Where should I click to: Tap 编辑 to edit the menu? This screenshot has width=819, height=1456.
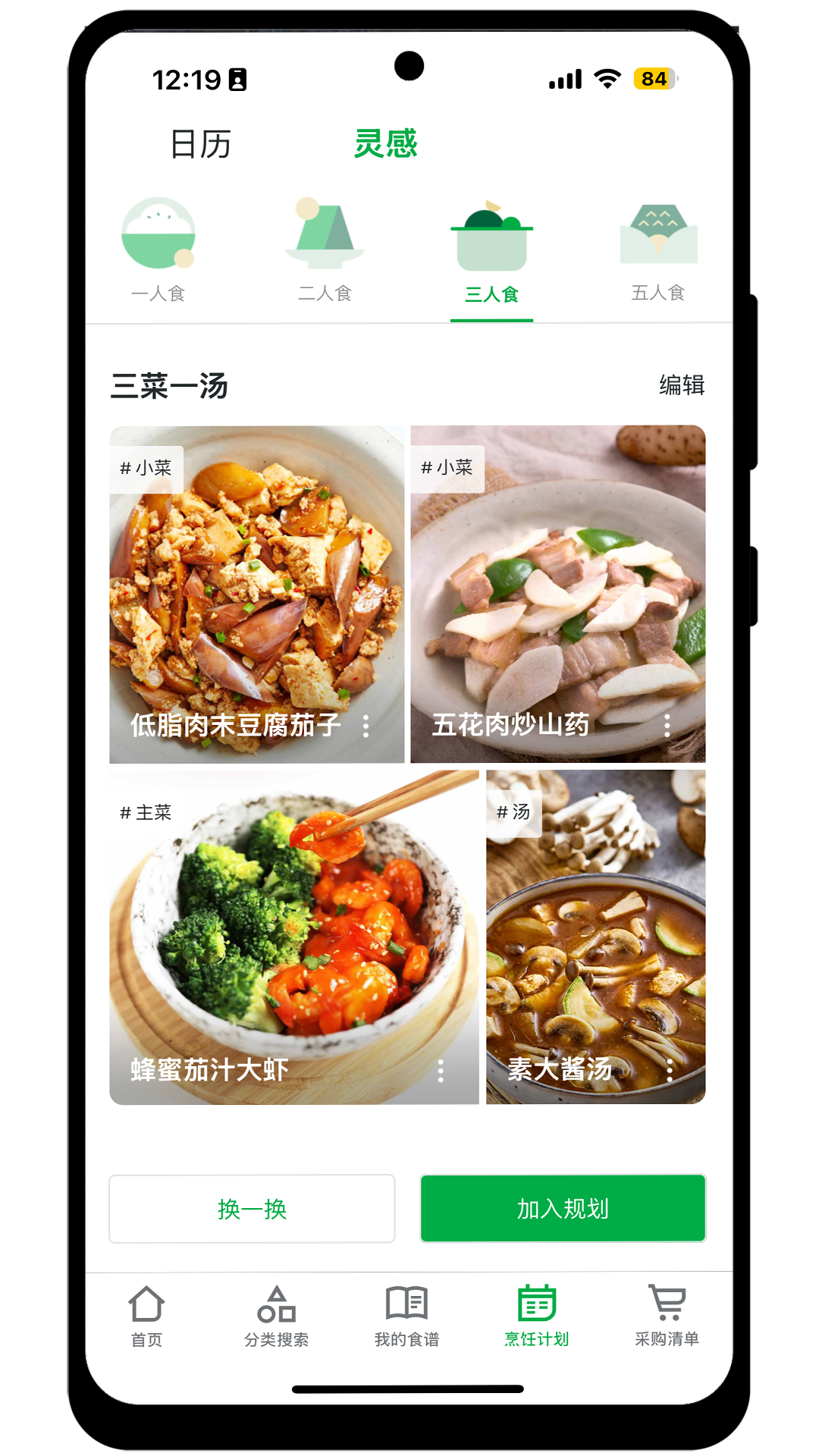point(681,385)
